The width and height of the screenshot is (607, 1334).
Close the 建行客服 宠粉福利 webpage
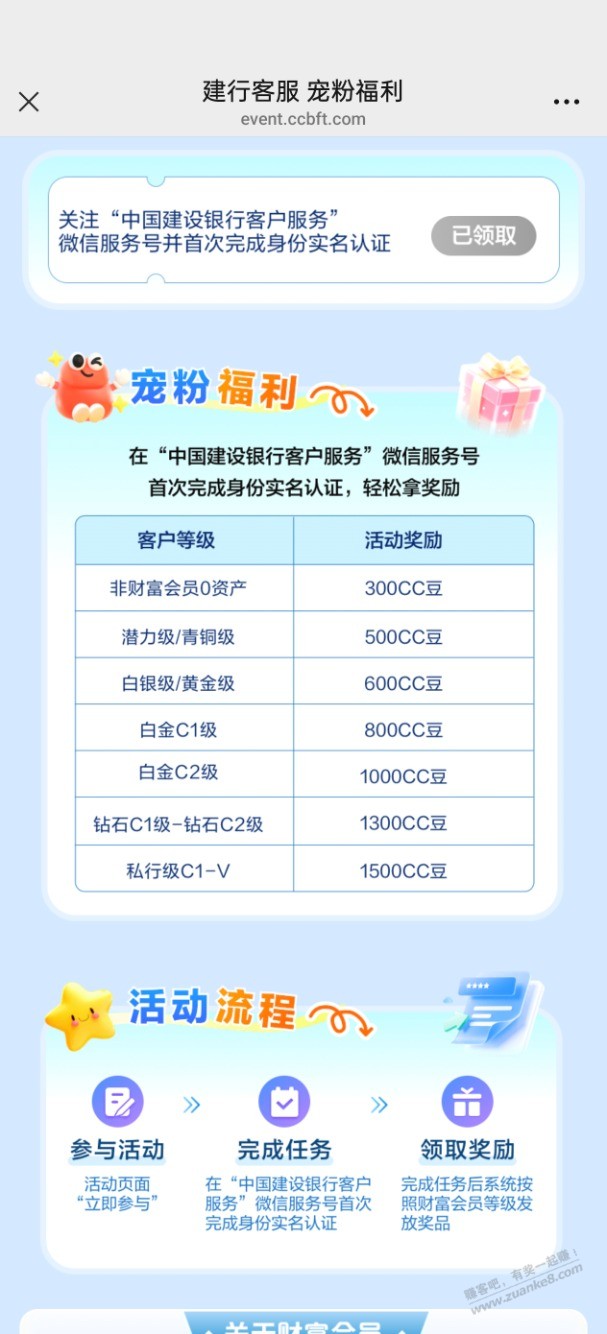29,101
